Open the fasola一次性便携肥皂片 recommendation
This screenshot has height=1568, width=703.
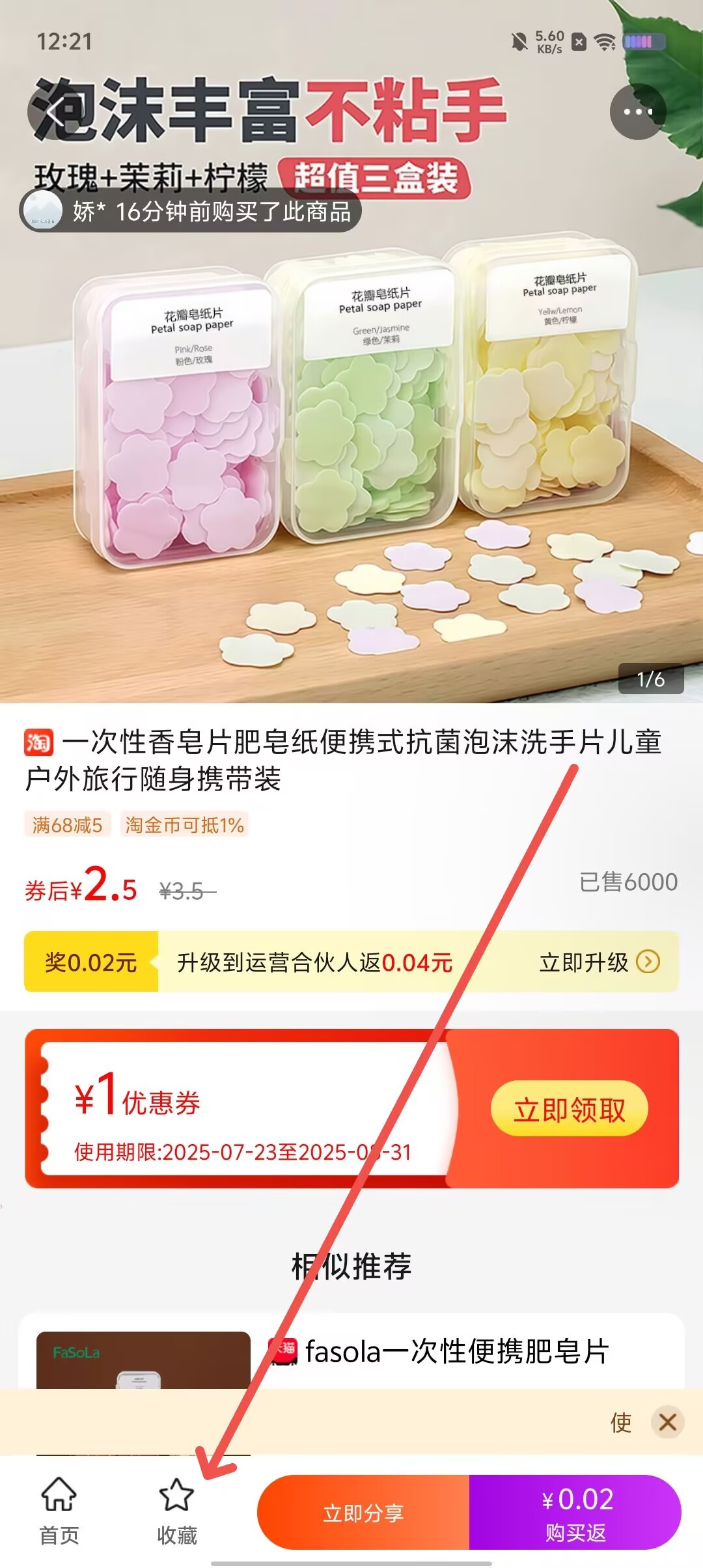coord(456,1352)
